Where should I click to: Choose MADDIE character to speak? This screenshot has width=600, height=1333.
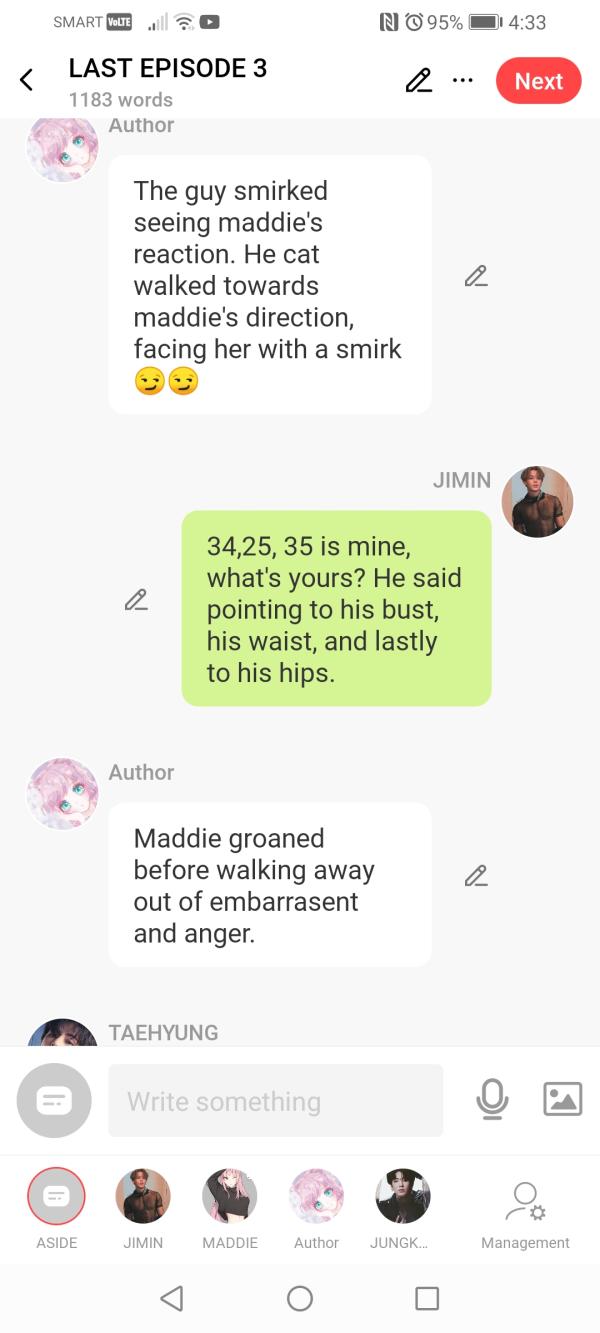230,1197
